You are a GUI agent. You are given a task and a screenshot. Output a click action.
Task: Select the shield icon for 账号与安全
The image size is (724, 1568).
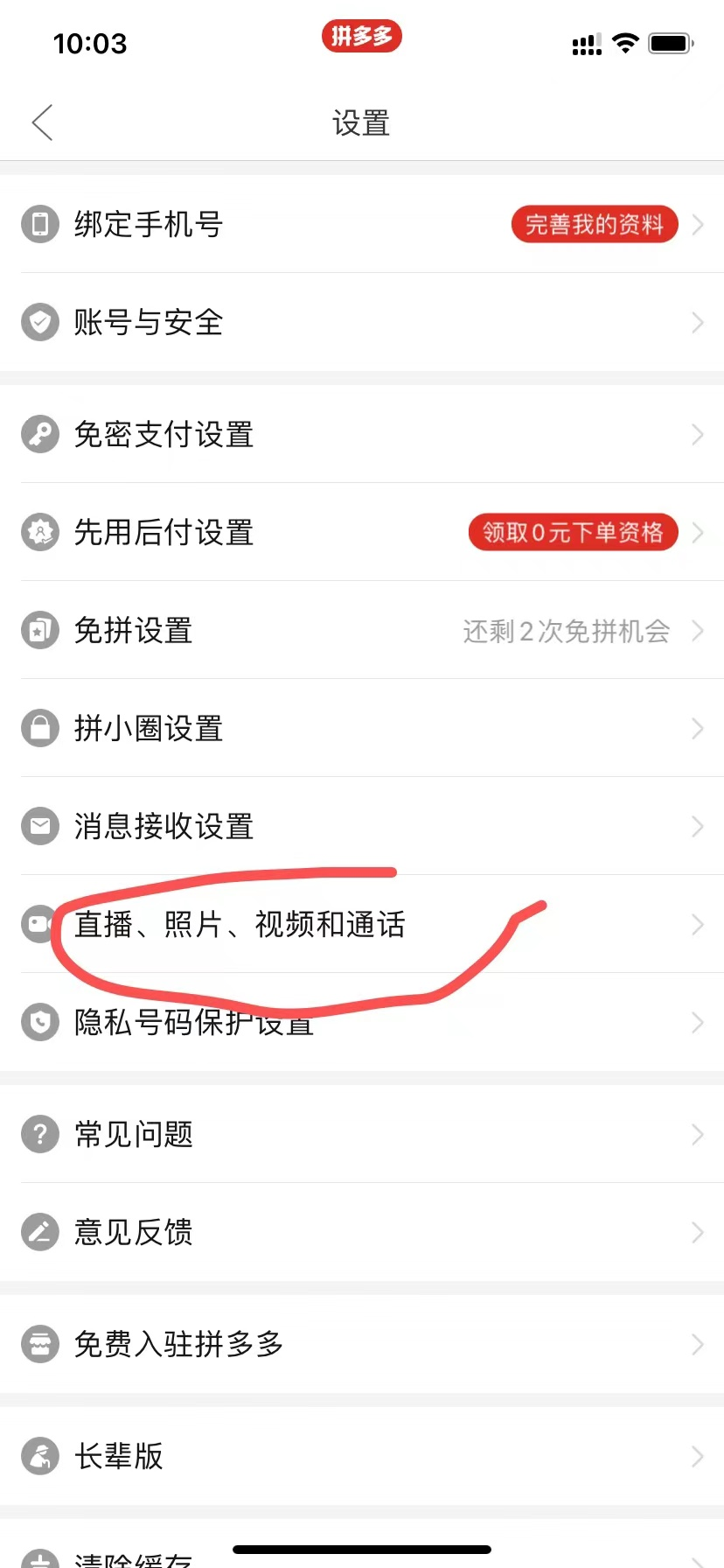(39, 322)
